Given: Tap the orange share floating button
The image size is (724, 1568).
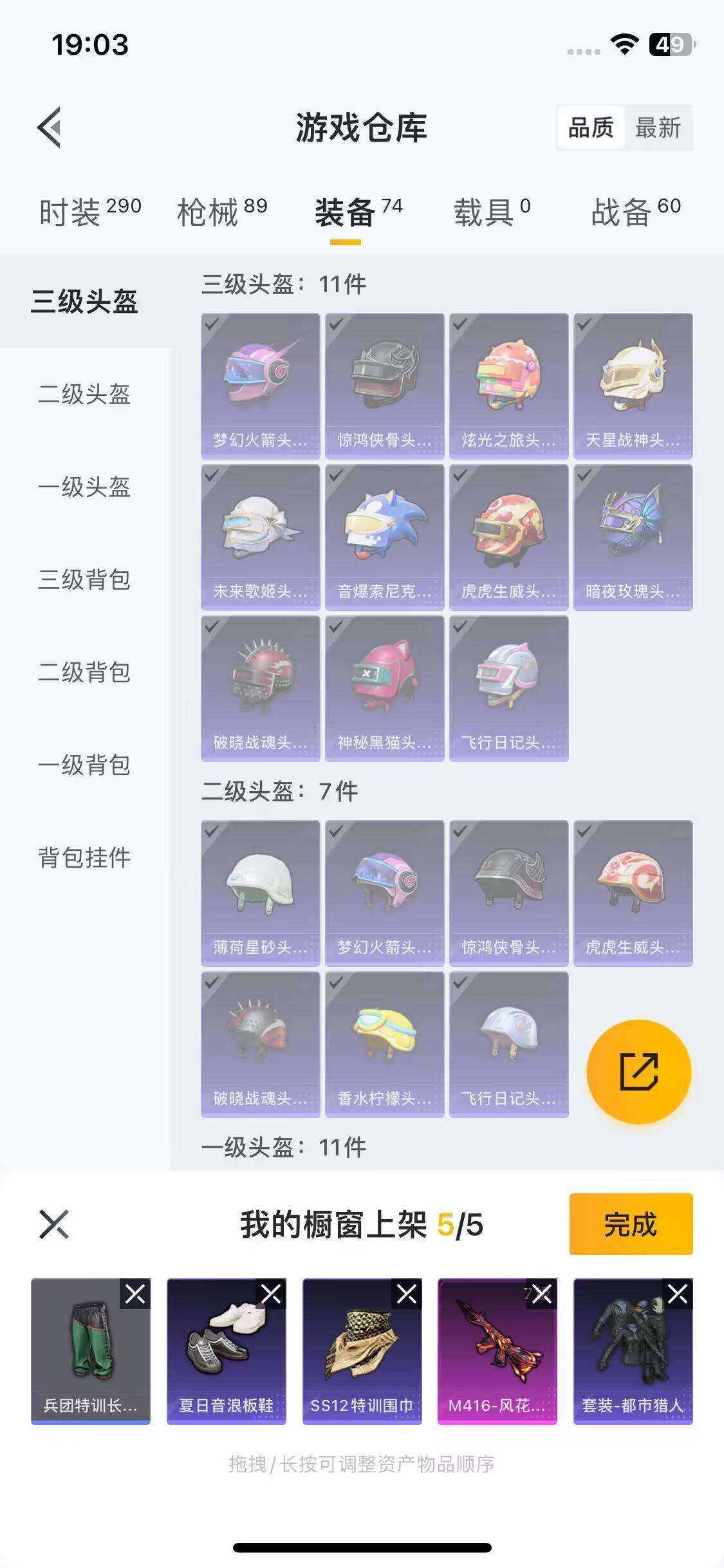Looking at the screenshot, I should point(638,1072).
